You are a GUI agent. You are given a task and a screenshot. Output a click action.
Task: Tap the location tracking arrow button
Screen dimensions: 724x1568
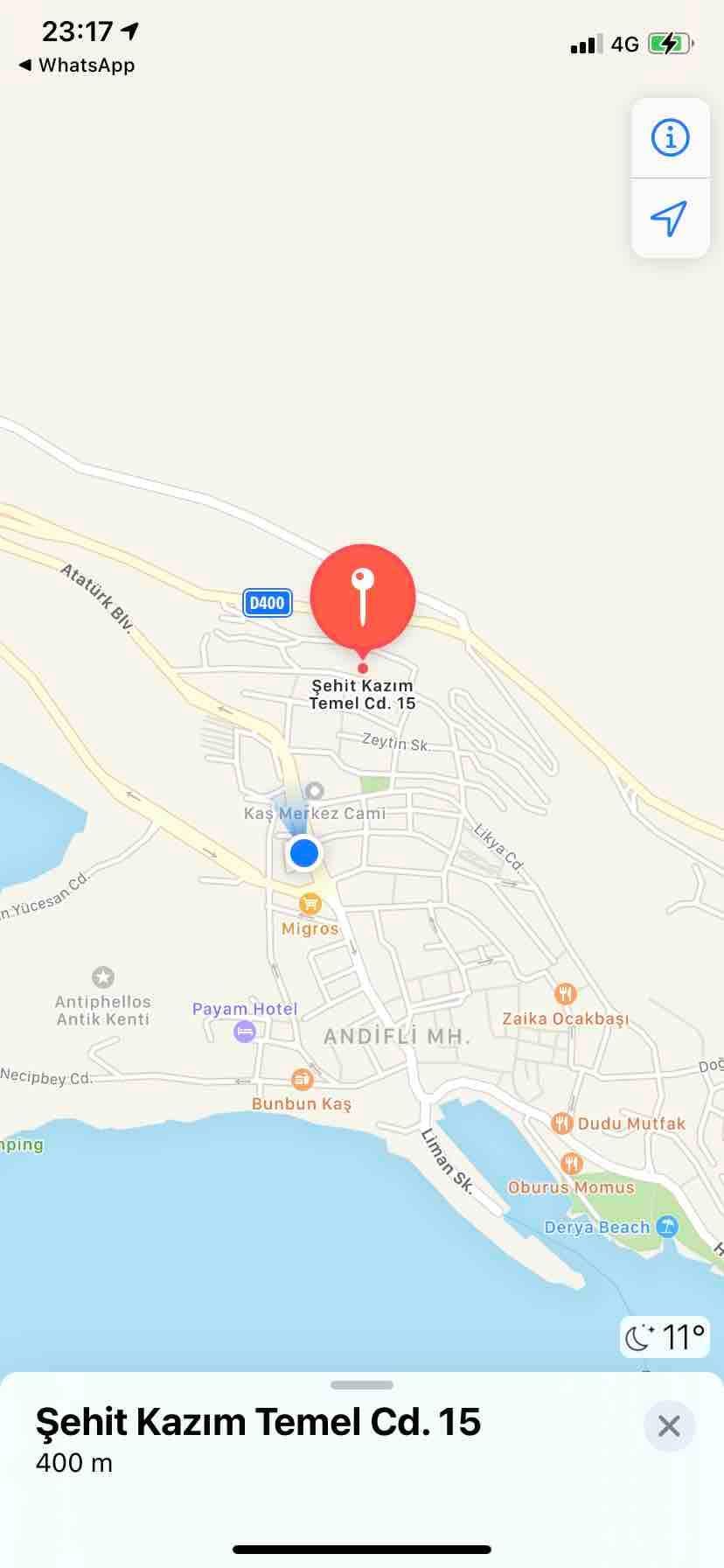tap(670, 218)
